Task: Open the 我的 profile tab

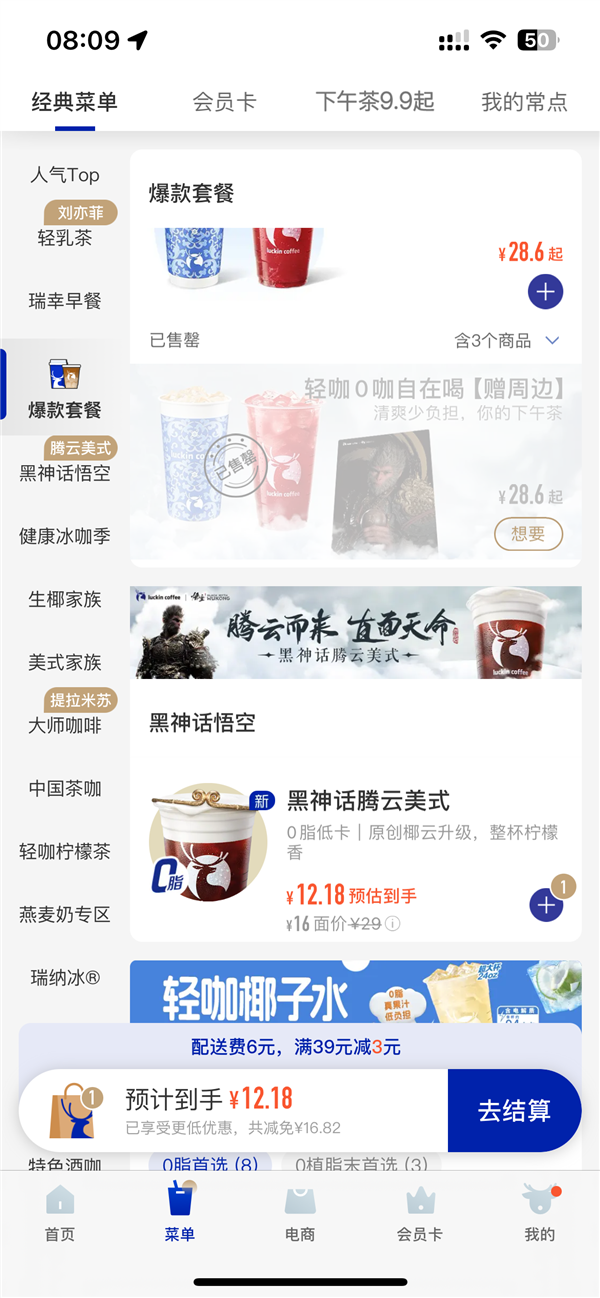Action: (539, 1212)
